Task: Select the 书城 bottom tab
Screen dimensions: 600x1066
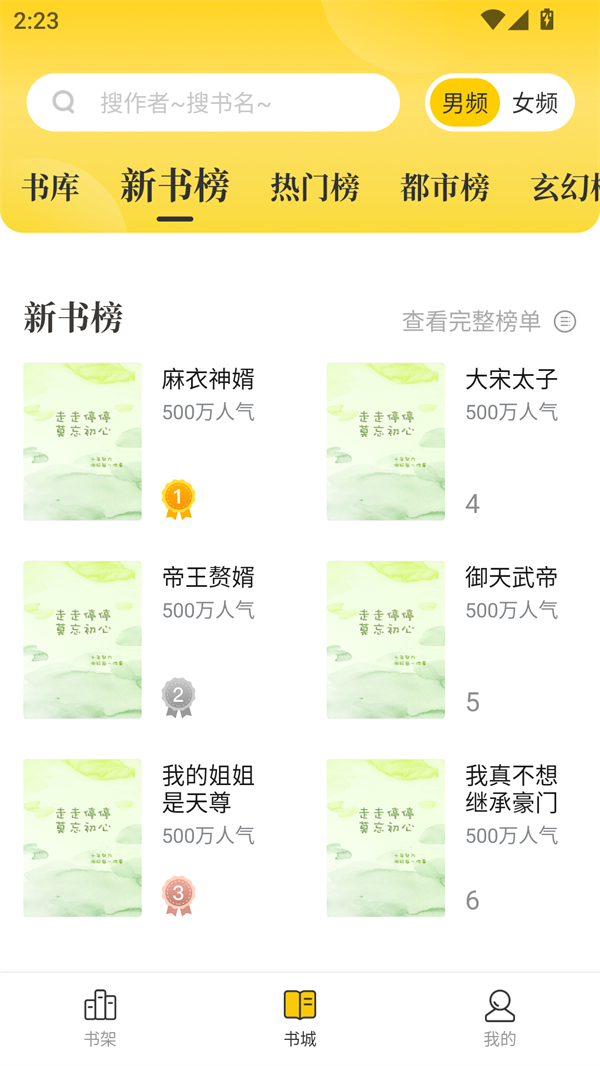Action: 300,1018
